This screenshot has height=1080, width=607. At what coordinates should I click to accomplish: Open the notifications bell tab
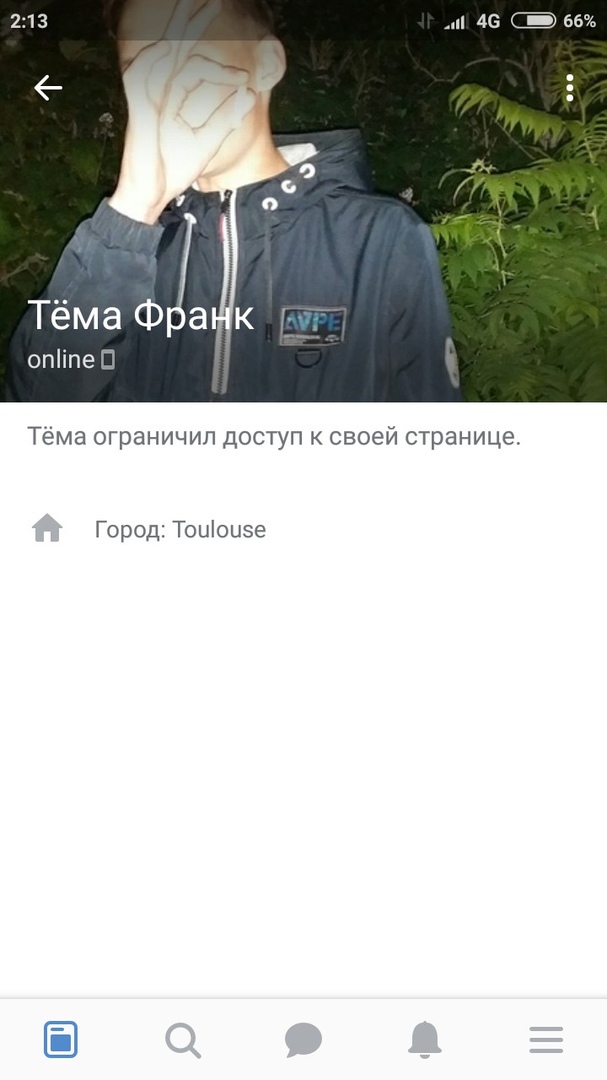425,1040
